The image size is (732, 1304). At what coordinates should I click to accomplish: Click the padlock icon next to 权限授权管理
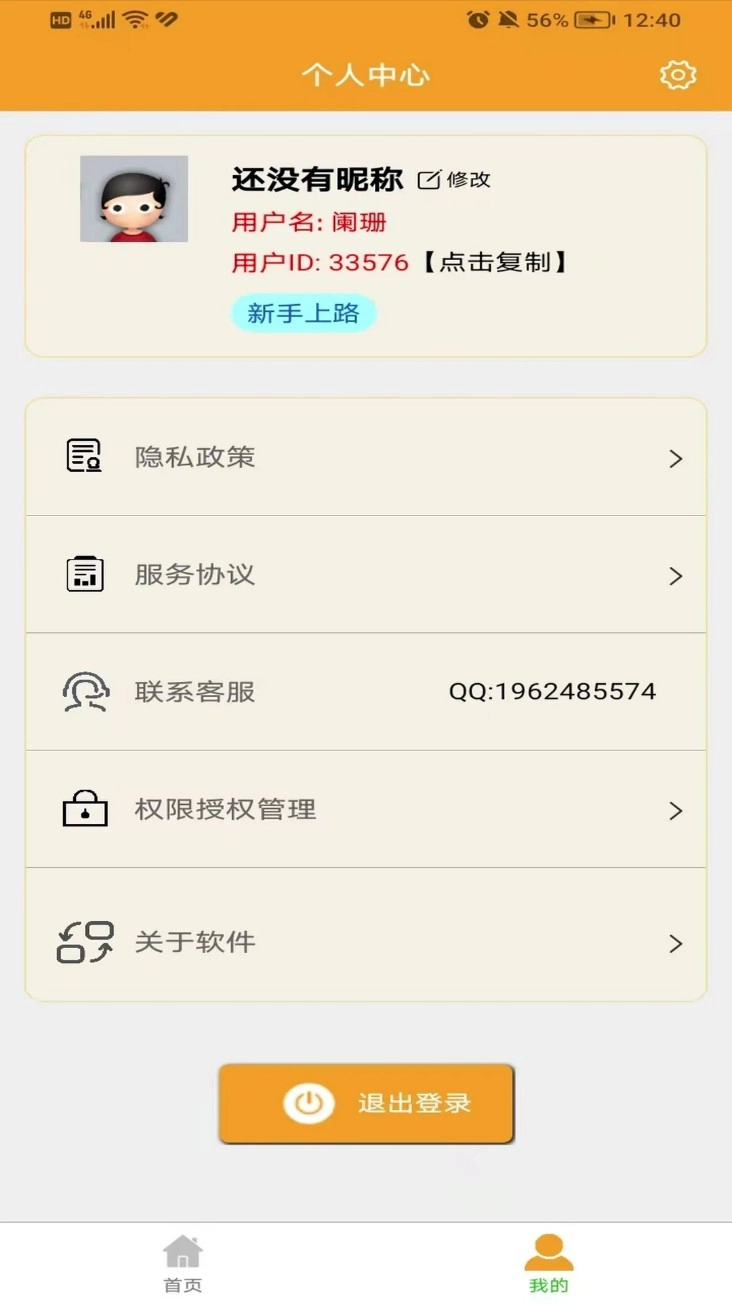84,809
